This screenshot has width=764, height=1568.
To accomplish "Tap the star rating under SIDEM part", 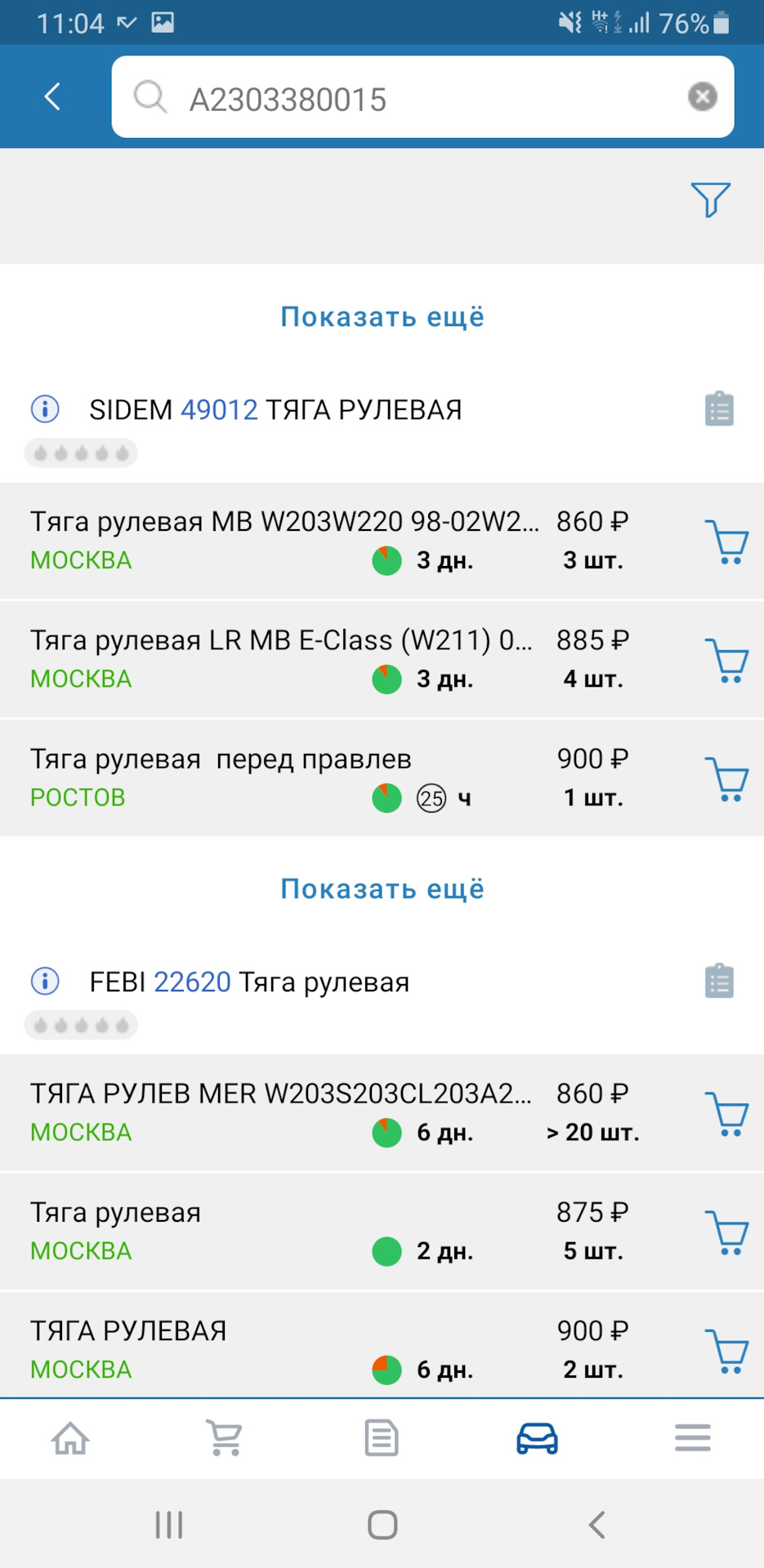I will click(x=81, y=452).
